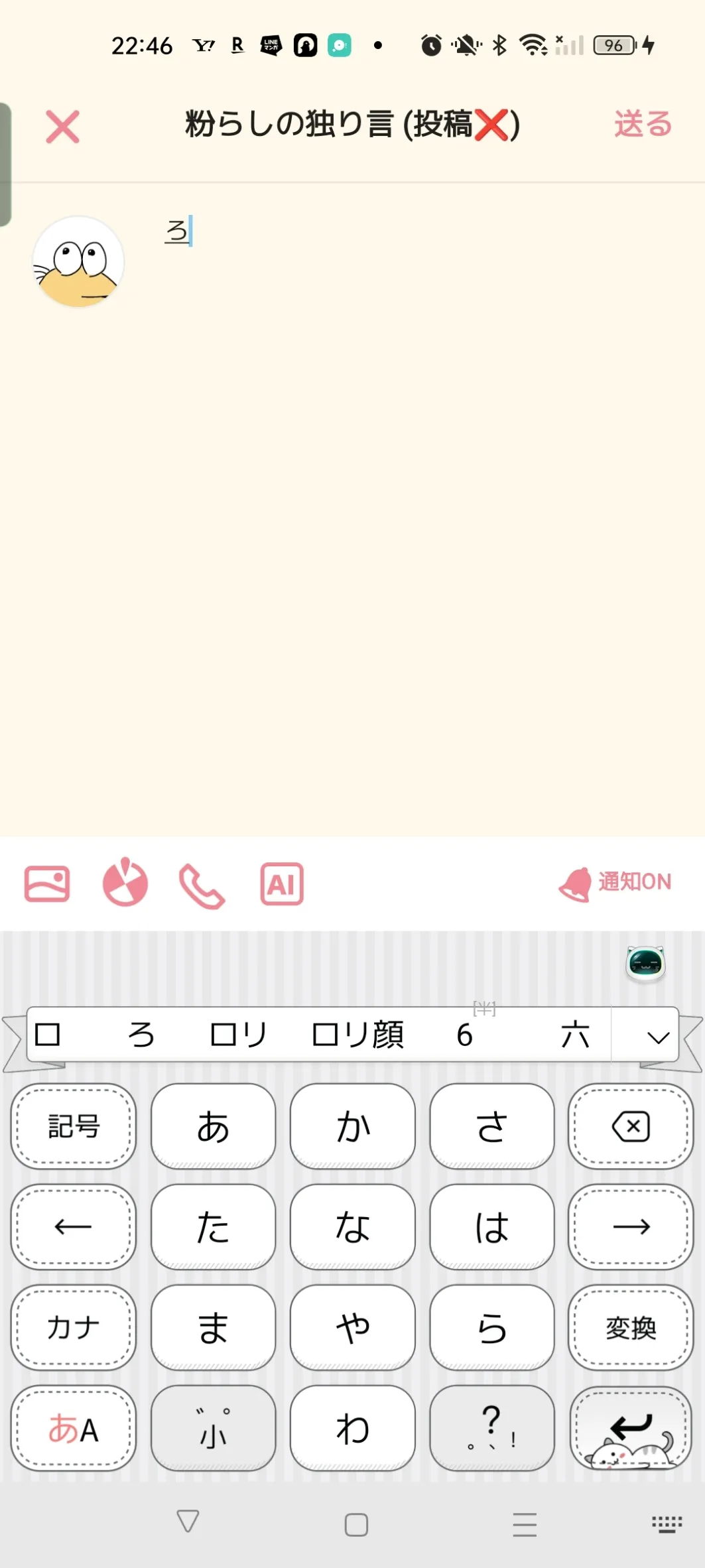The image size is (705, 1568).
Task: Close the post composer with the X
Action: click(x=62, y=126)
